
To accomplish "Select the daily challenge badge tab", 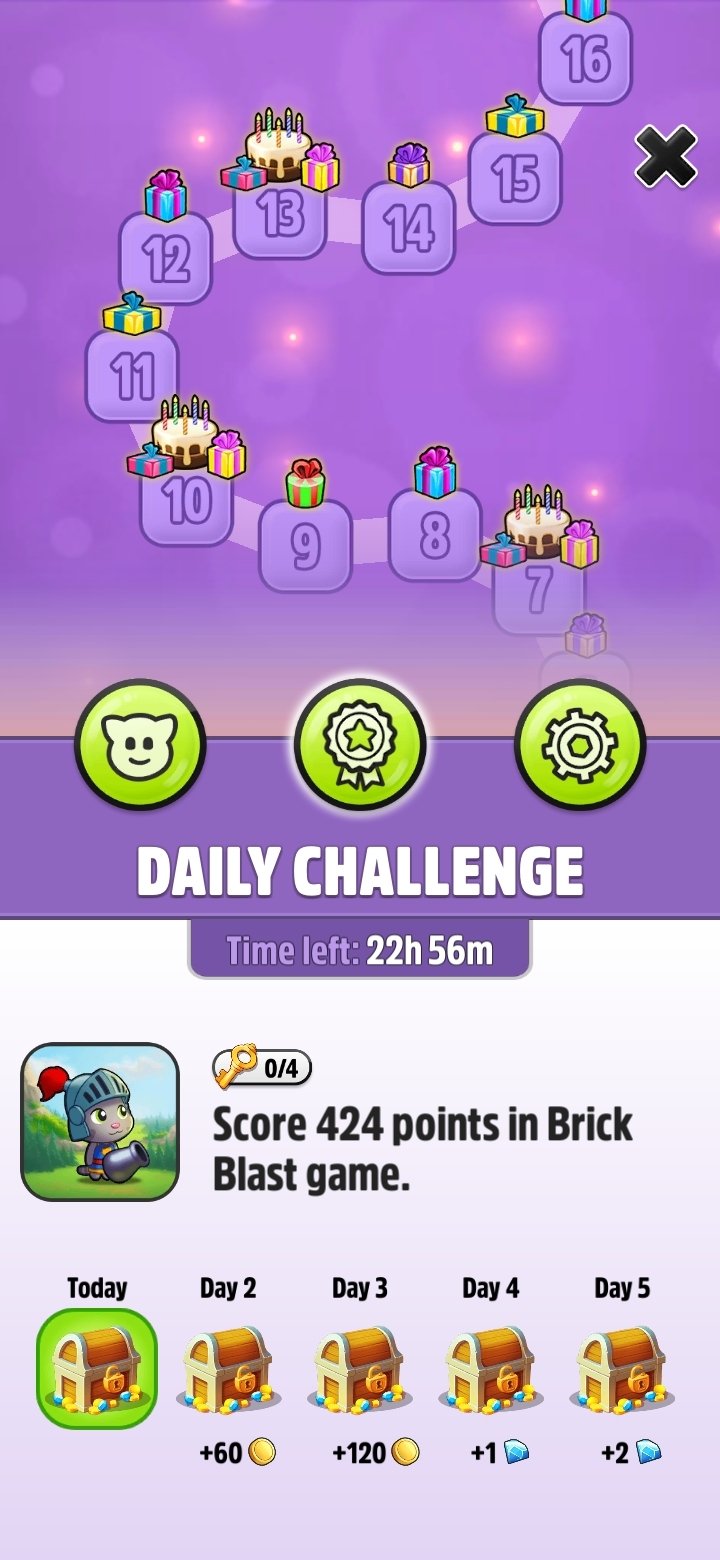I will point(360,744).
